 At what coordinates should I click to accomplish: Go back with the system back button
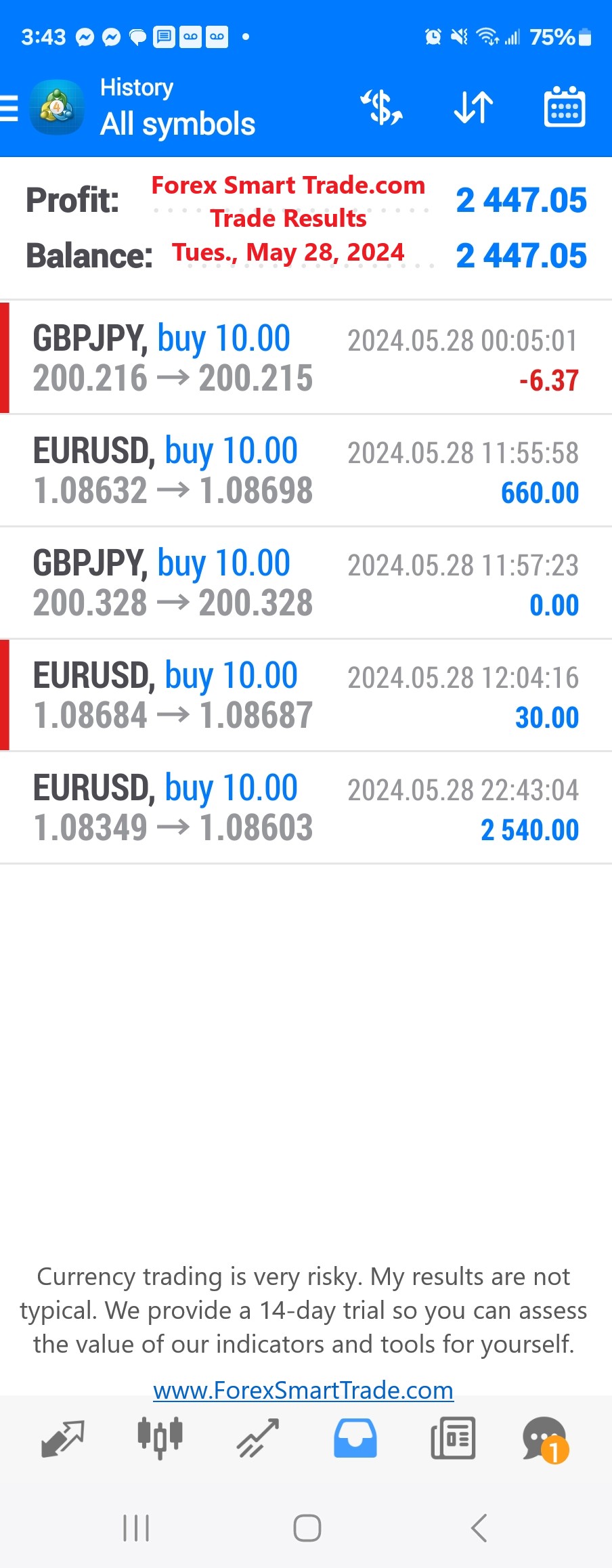pos(479,1528)
